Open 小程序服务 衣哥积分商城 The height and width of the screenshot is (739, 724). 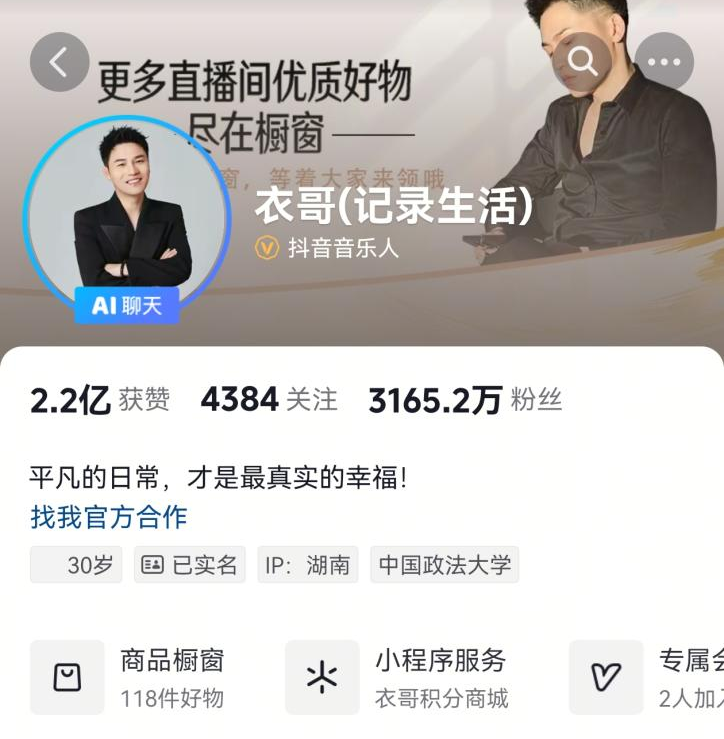400,677
